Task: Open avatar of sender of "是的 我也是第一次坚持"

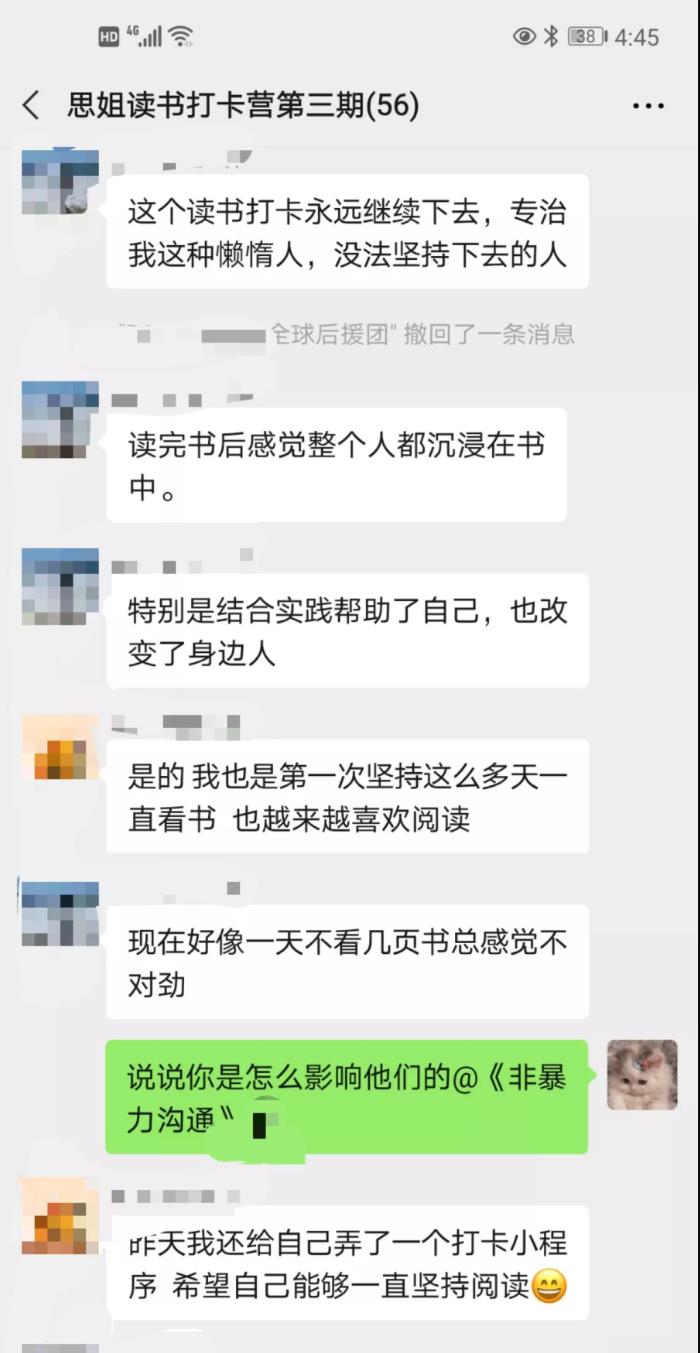Action: 60,750
